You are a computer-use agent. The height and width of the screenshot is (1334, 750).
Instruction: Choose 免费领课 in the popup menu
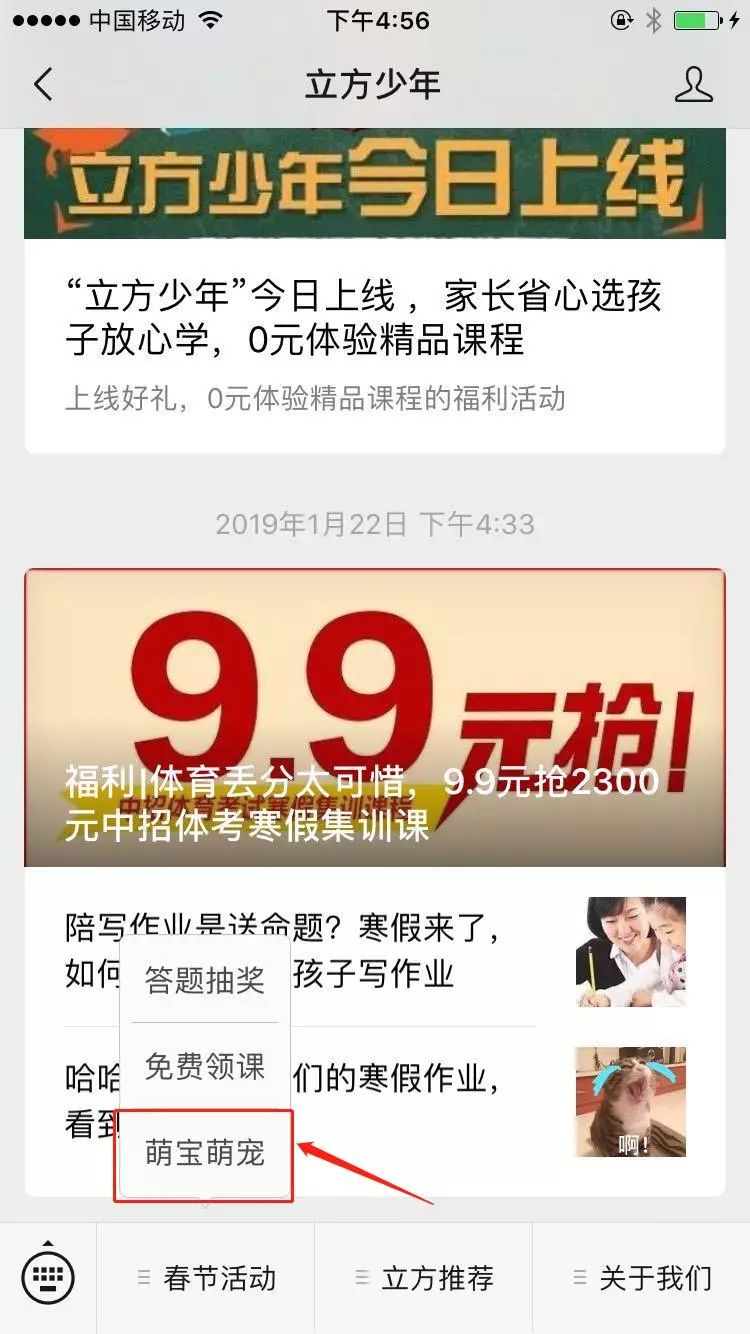205,1066
